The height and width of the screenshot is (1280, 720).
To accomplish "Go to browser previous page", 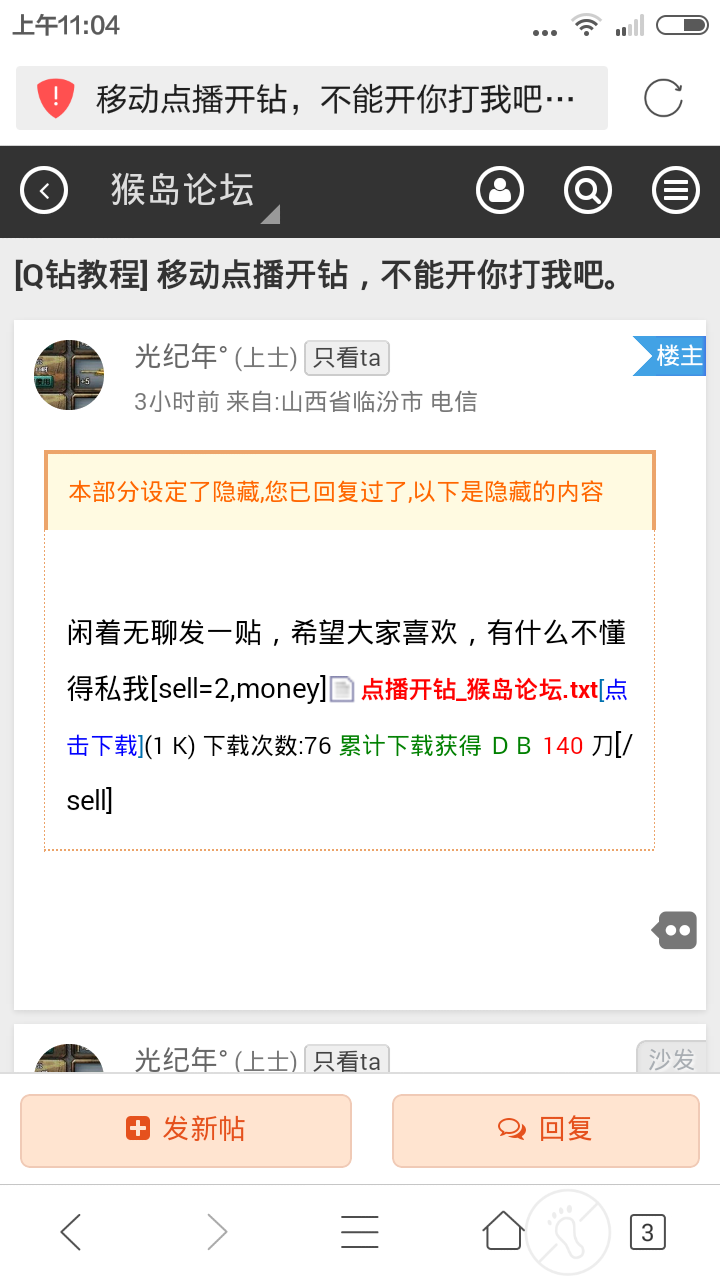I will click(x=71, y=1232).
